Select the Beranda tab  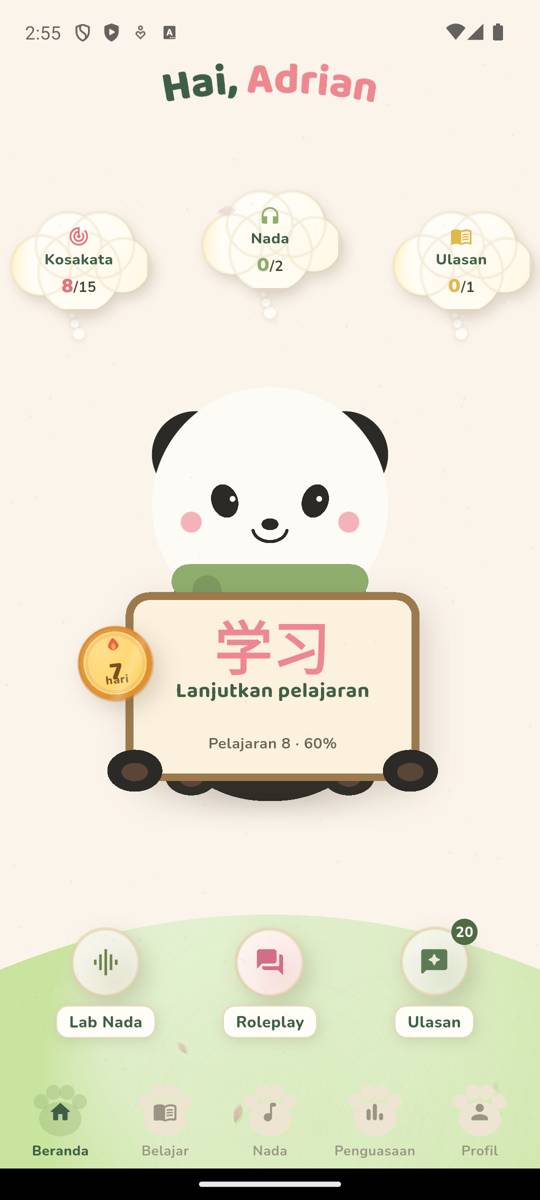click(x=60, y=1124)
